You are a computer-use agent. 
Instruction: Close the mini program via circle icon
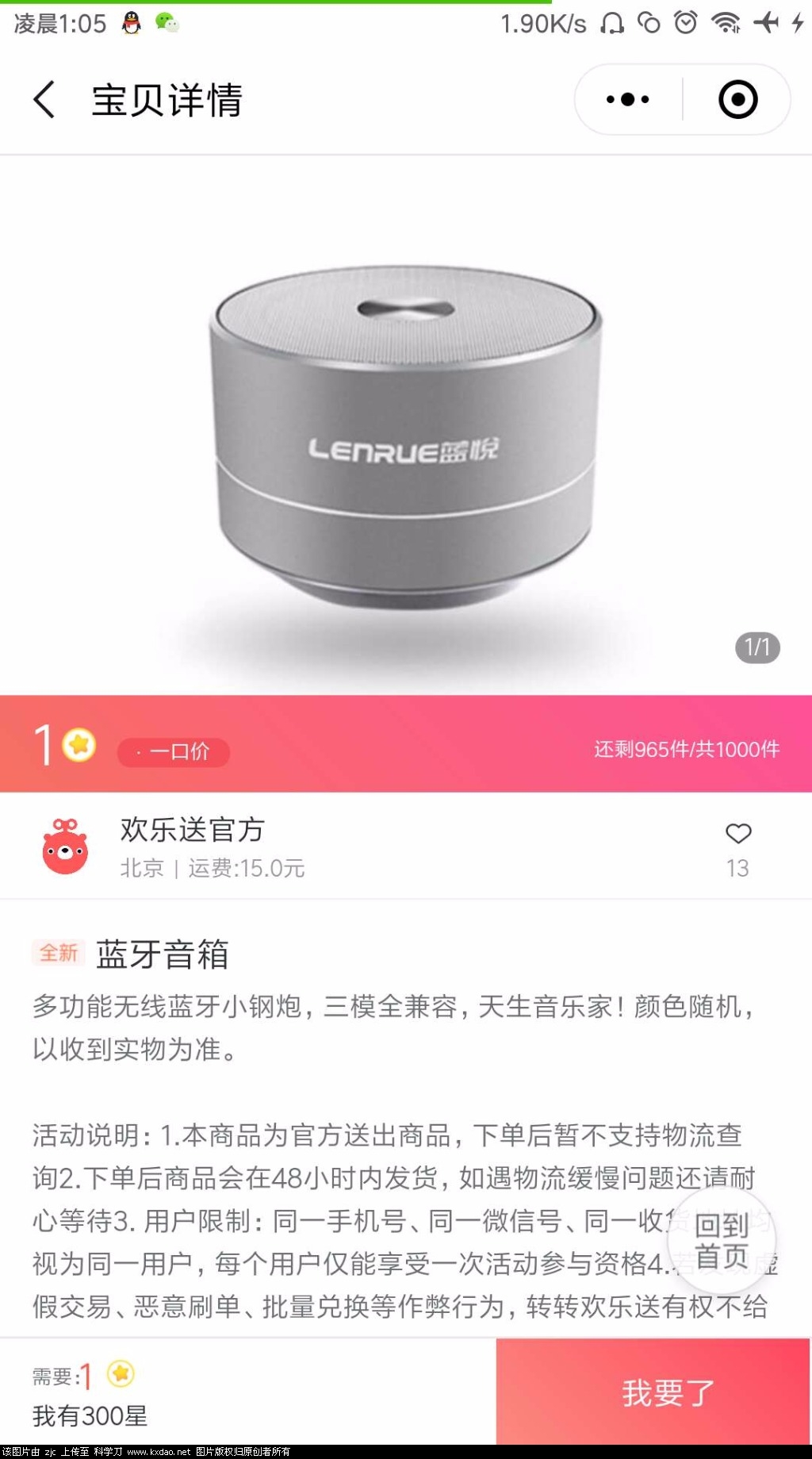point(737,100)
